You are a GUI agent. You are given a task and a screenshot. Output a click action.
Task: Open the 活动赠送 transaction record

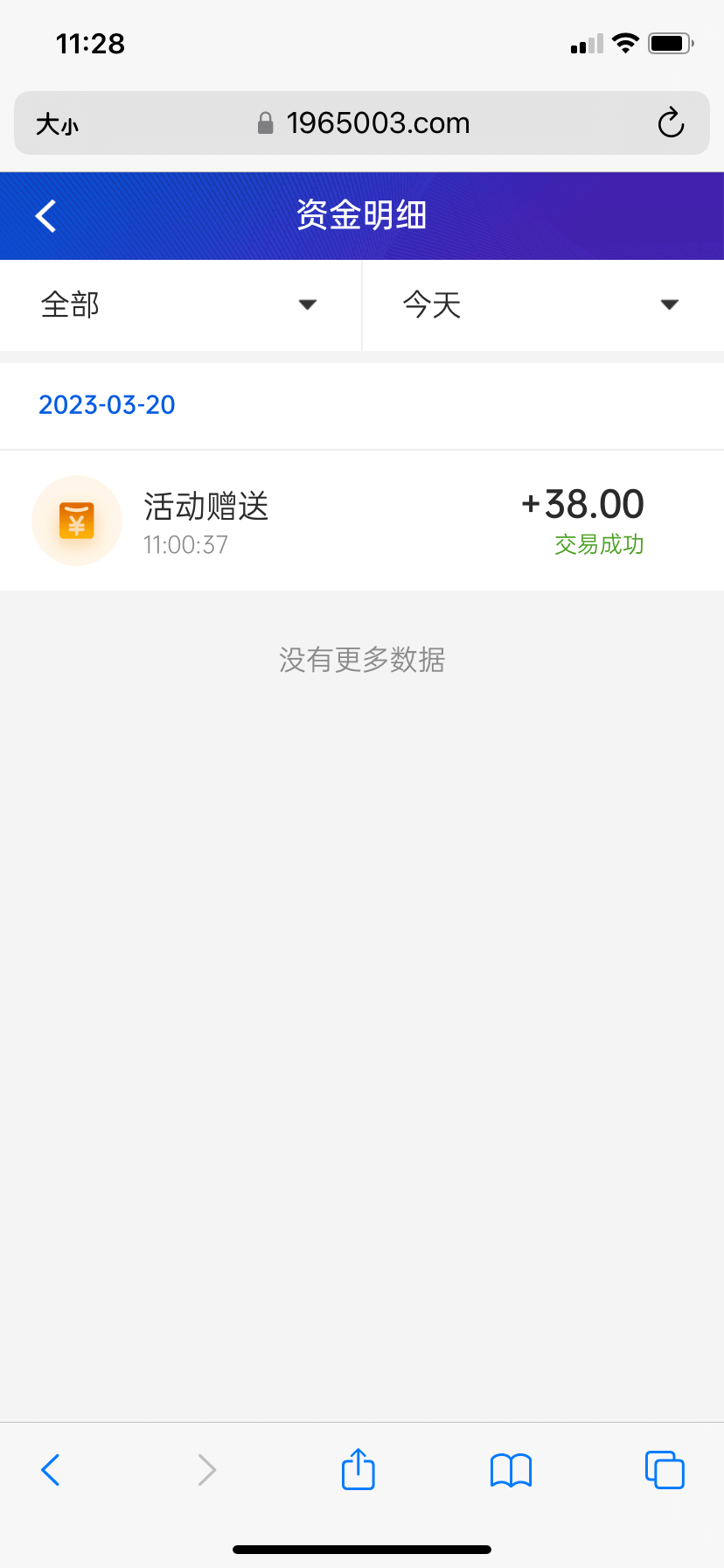(x=362, y=521)
